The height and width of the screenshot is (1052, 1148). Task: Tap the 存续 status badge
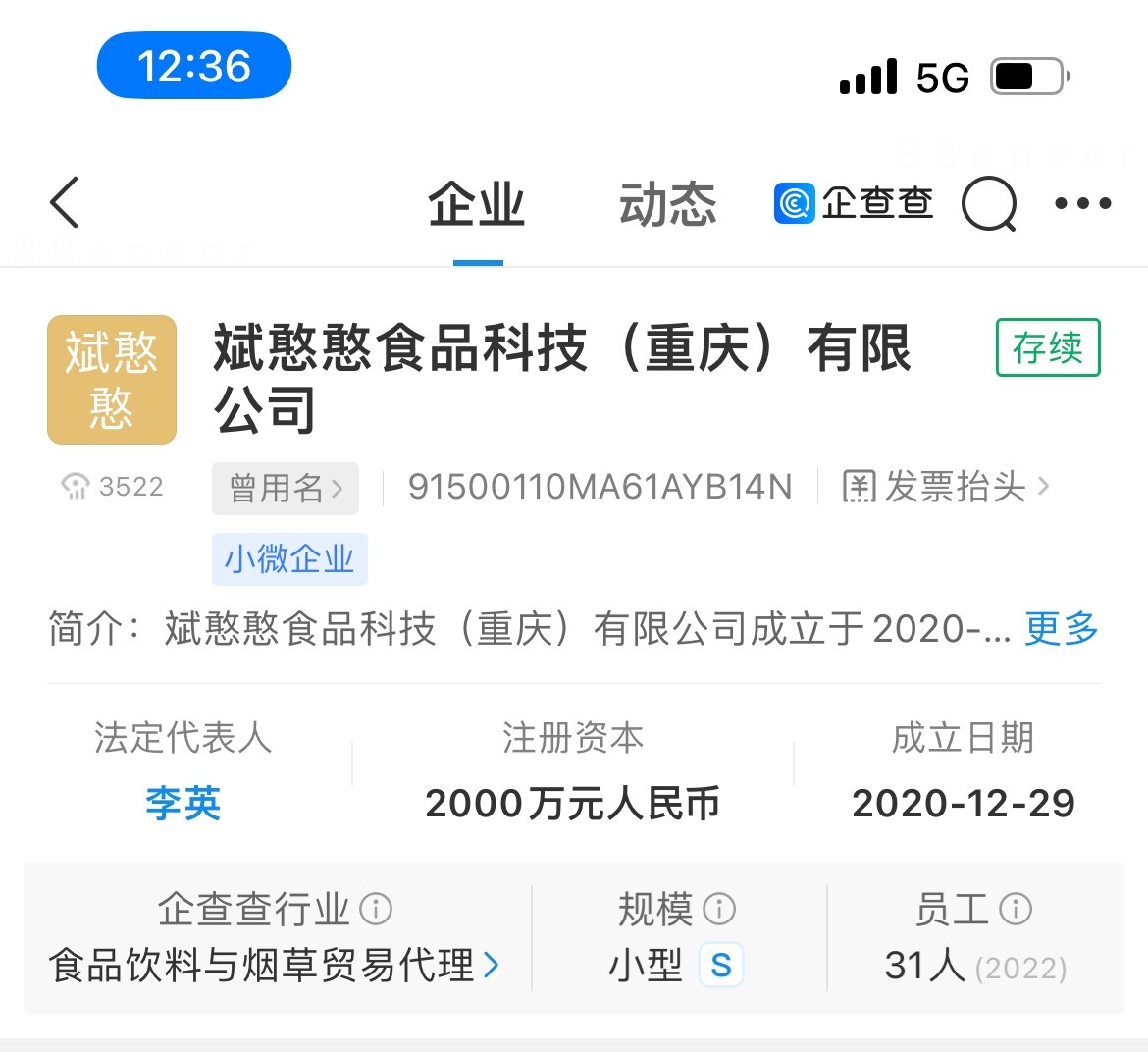(x=1047, y=347)
